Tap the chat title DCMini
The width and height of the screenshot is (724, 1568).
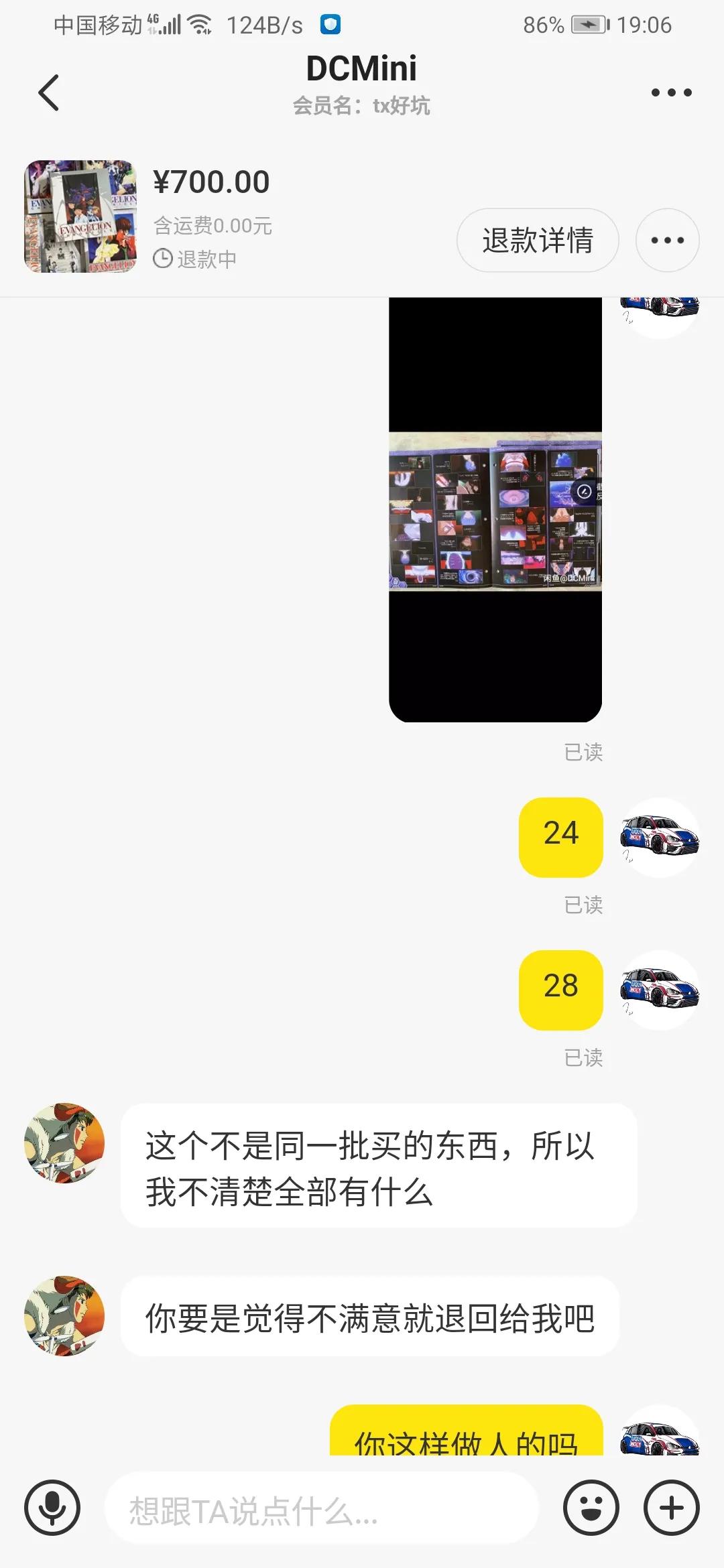tap(362, 66)
